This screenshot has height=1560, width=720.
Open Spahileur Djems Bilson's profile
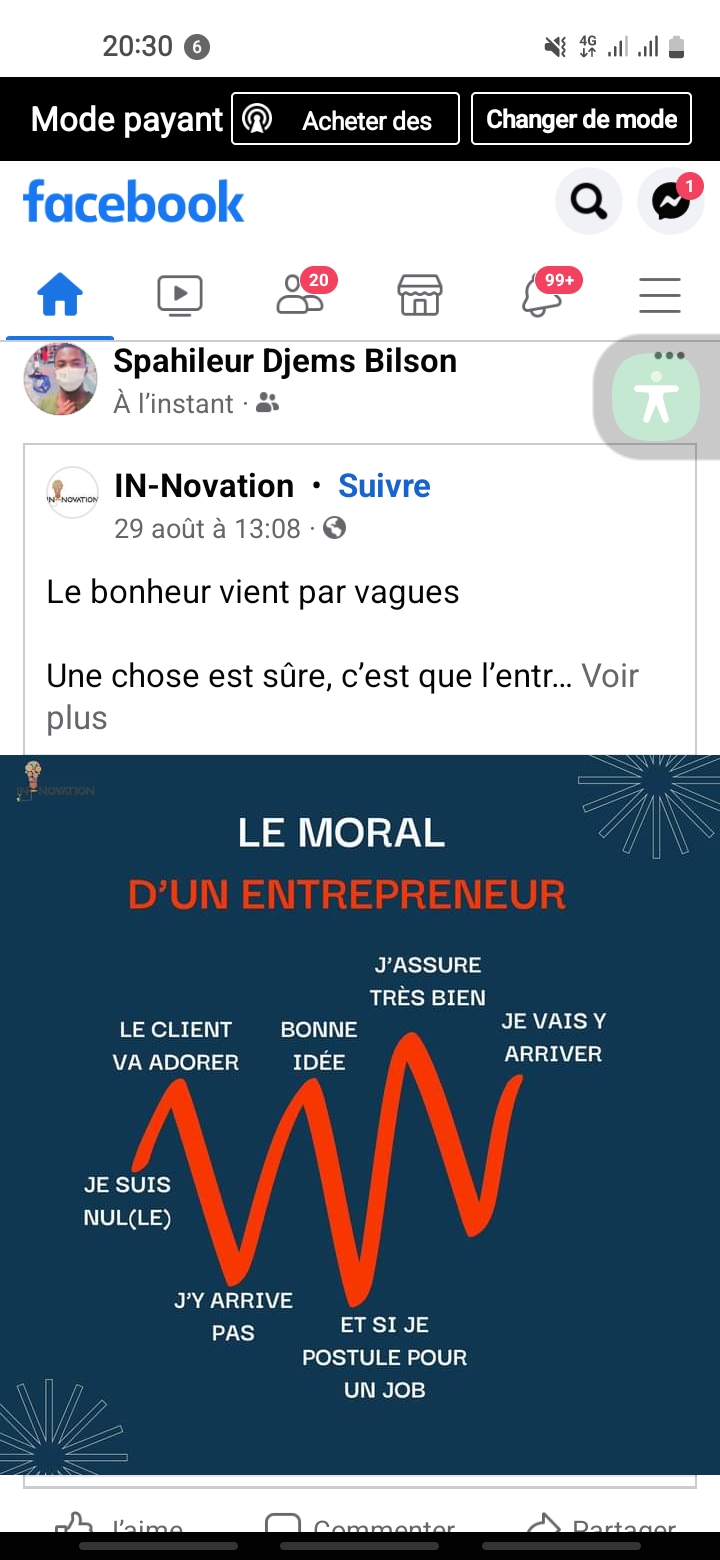(x=285, y=361)
